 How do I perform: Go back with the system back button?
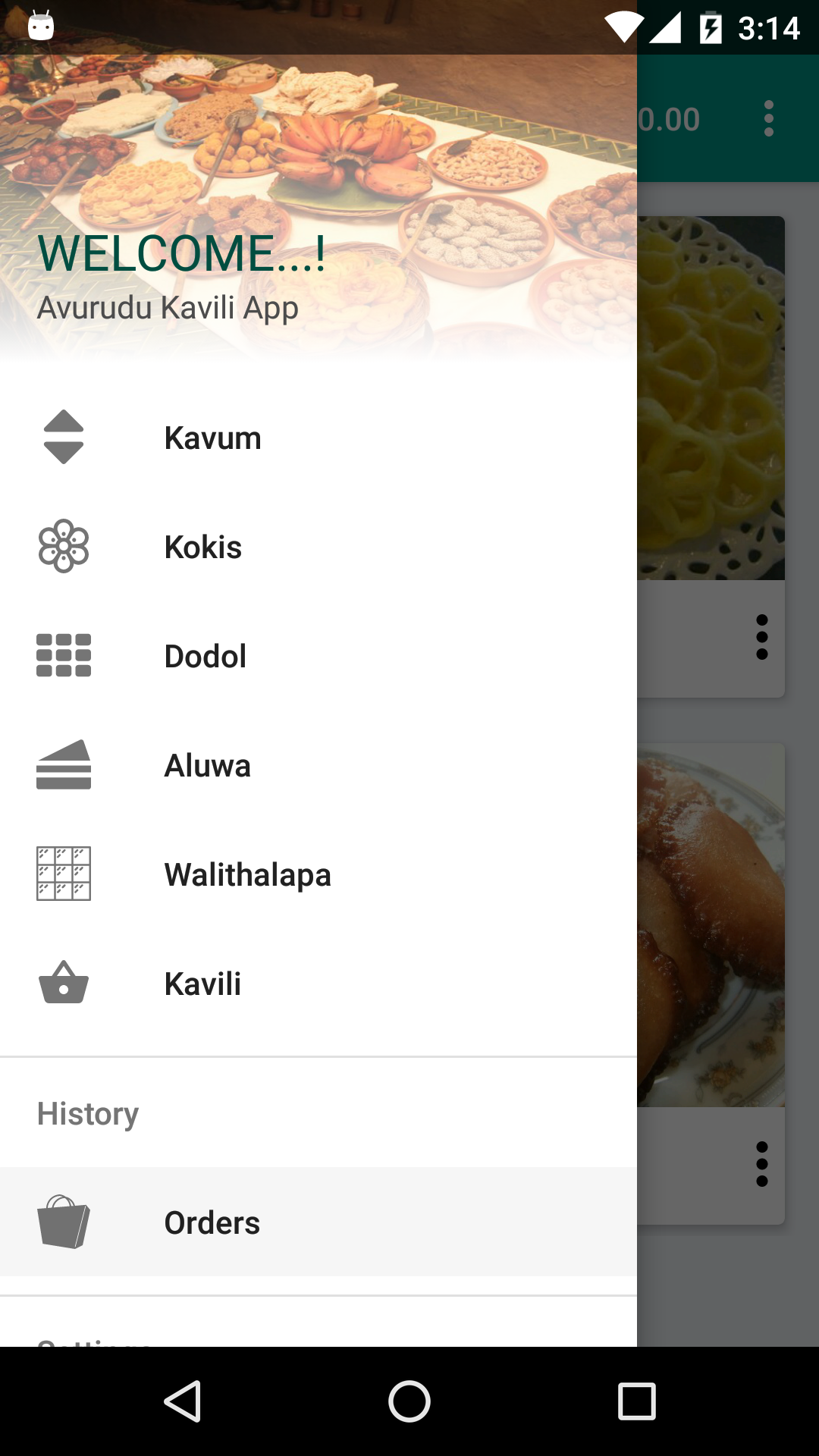(x=183, y=1401)
